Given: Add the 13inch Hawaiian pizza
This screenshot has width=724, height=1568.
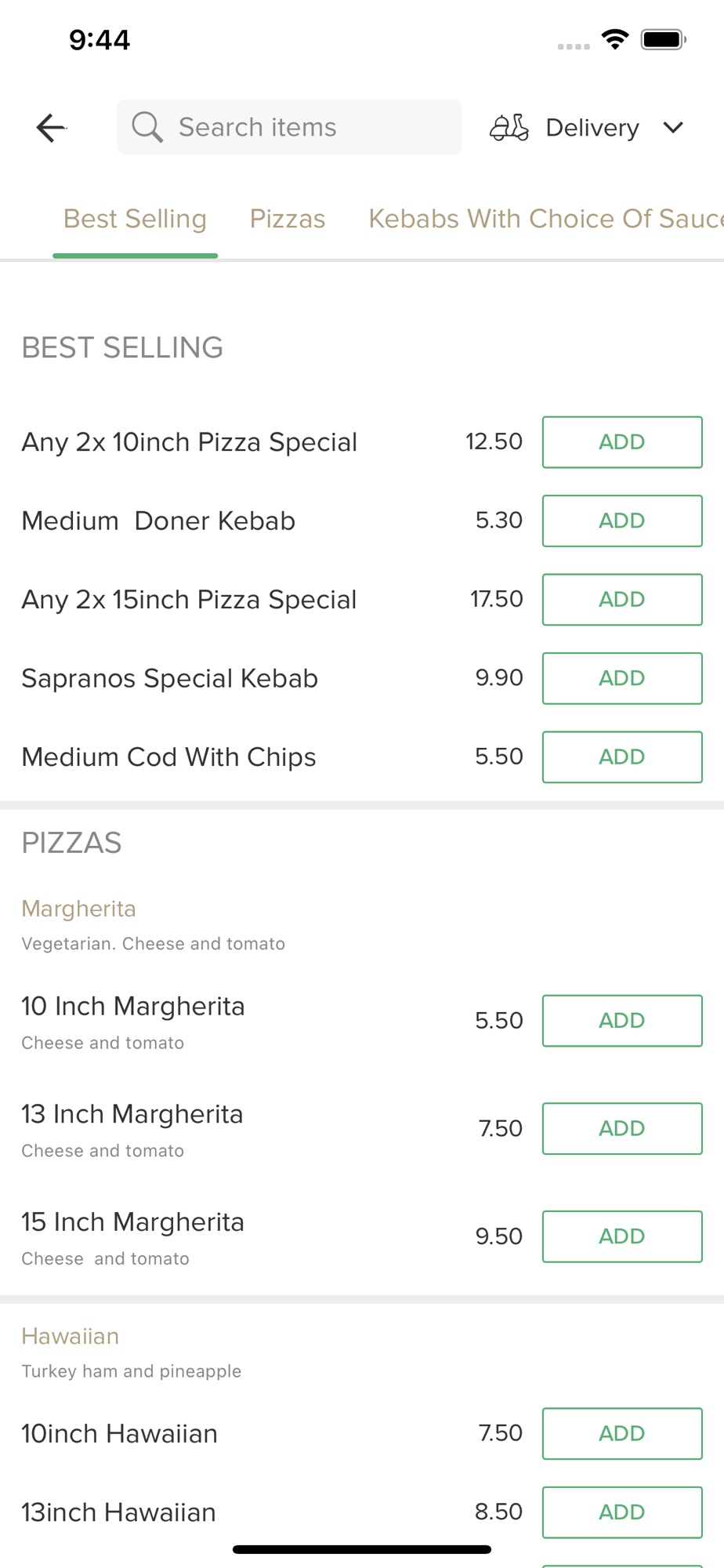Looking at the screenshot, I should click(x=622, y=1512).
